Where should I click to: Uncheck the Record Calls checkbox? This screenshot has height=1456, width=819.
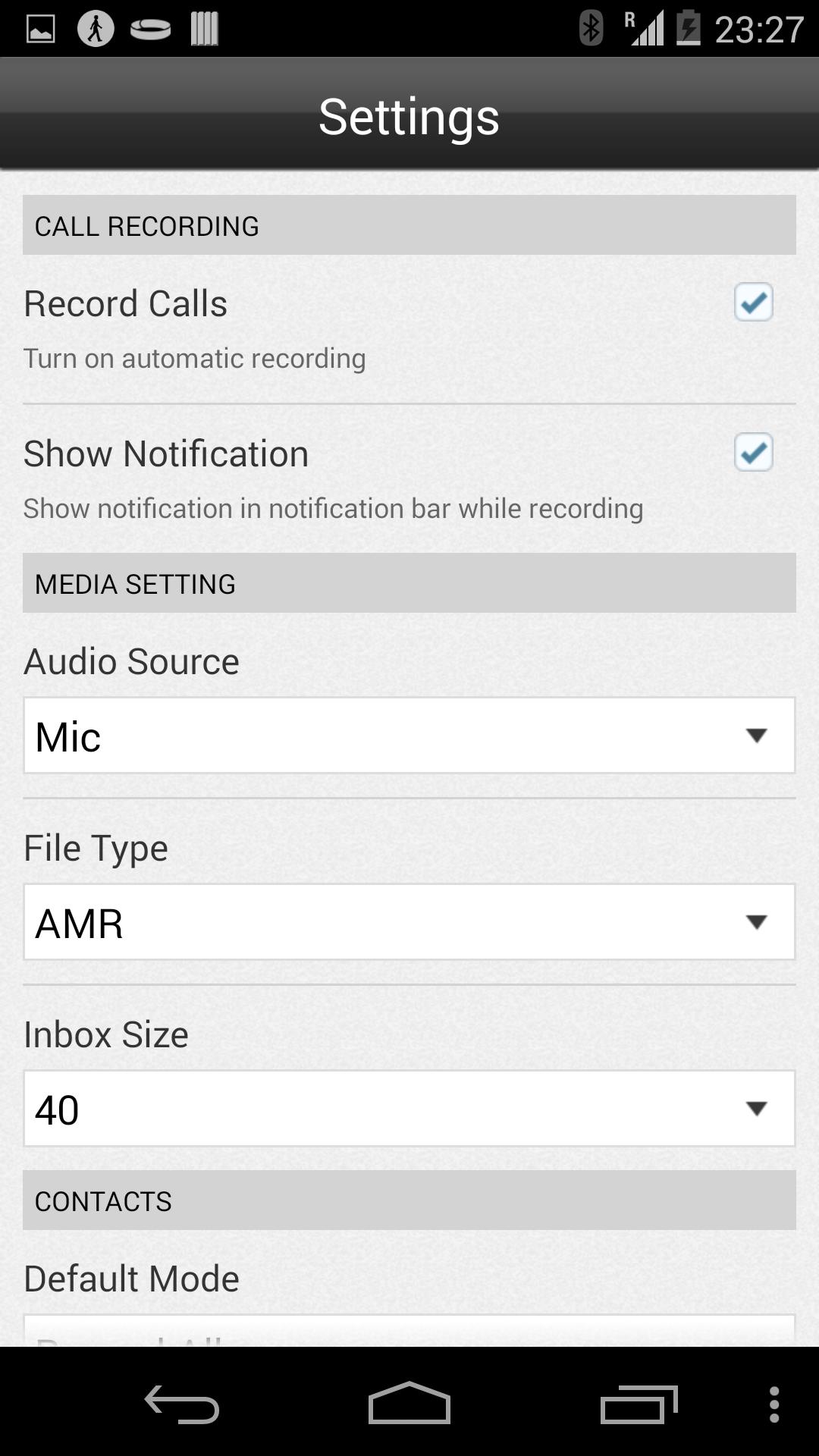tap(753, 303)
